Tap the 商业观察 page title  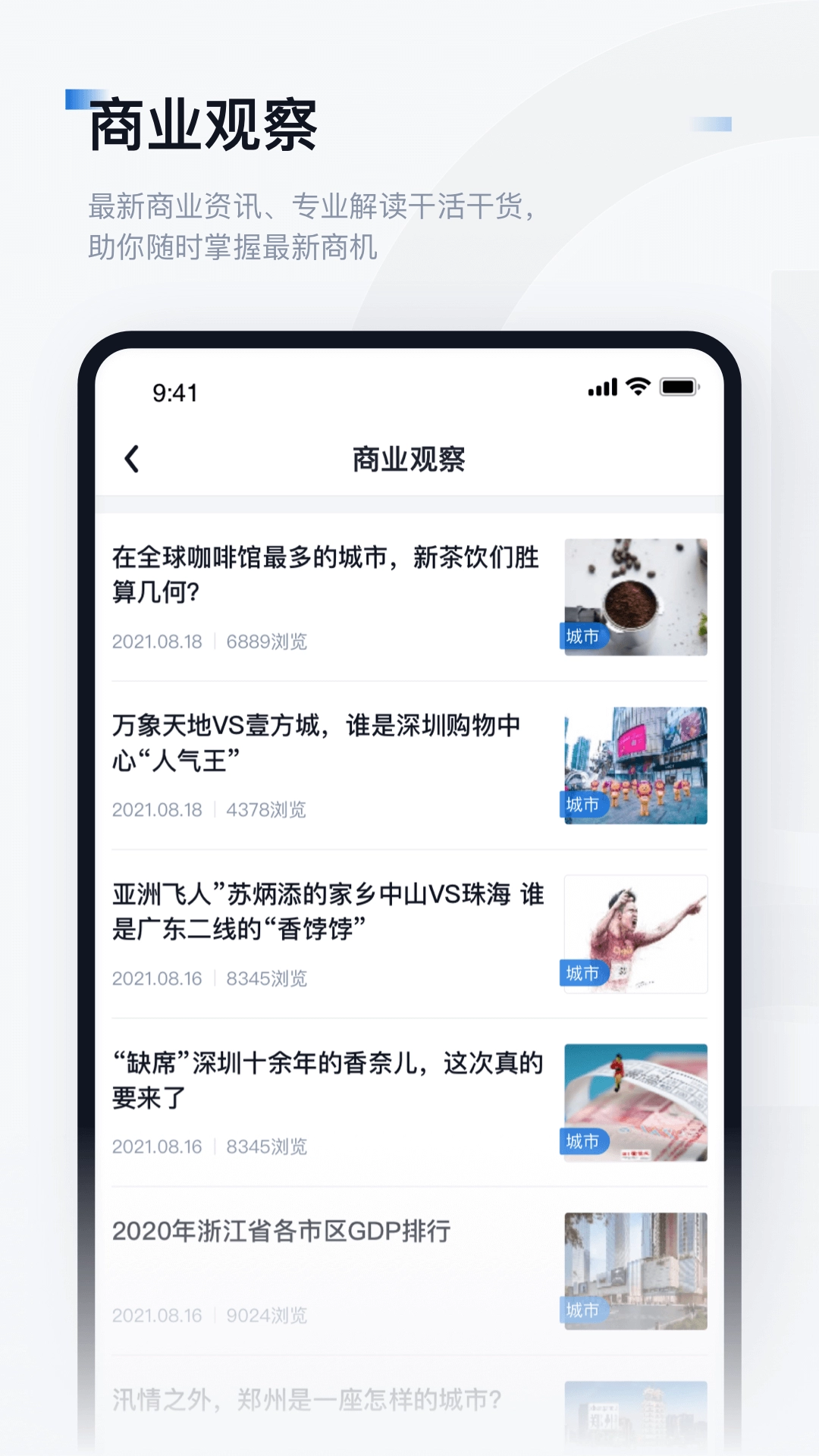click(x=409, y=459)
